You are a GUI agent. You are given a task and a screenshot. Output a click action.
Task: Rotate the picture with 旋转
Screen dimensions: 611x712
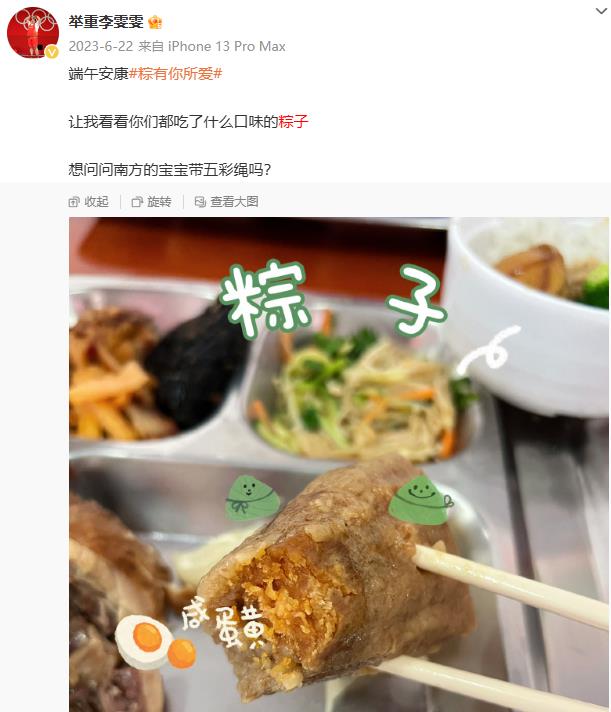tap(152, 201)
